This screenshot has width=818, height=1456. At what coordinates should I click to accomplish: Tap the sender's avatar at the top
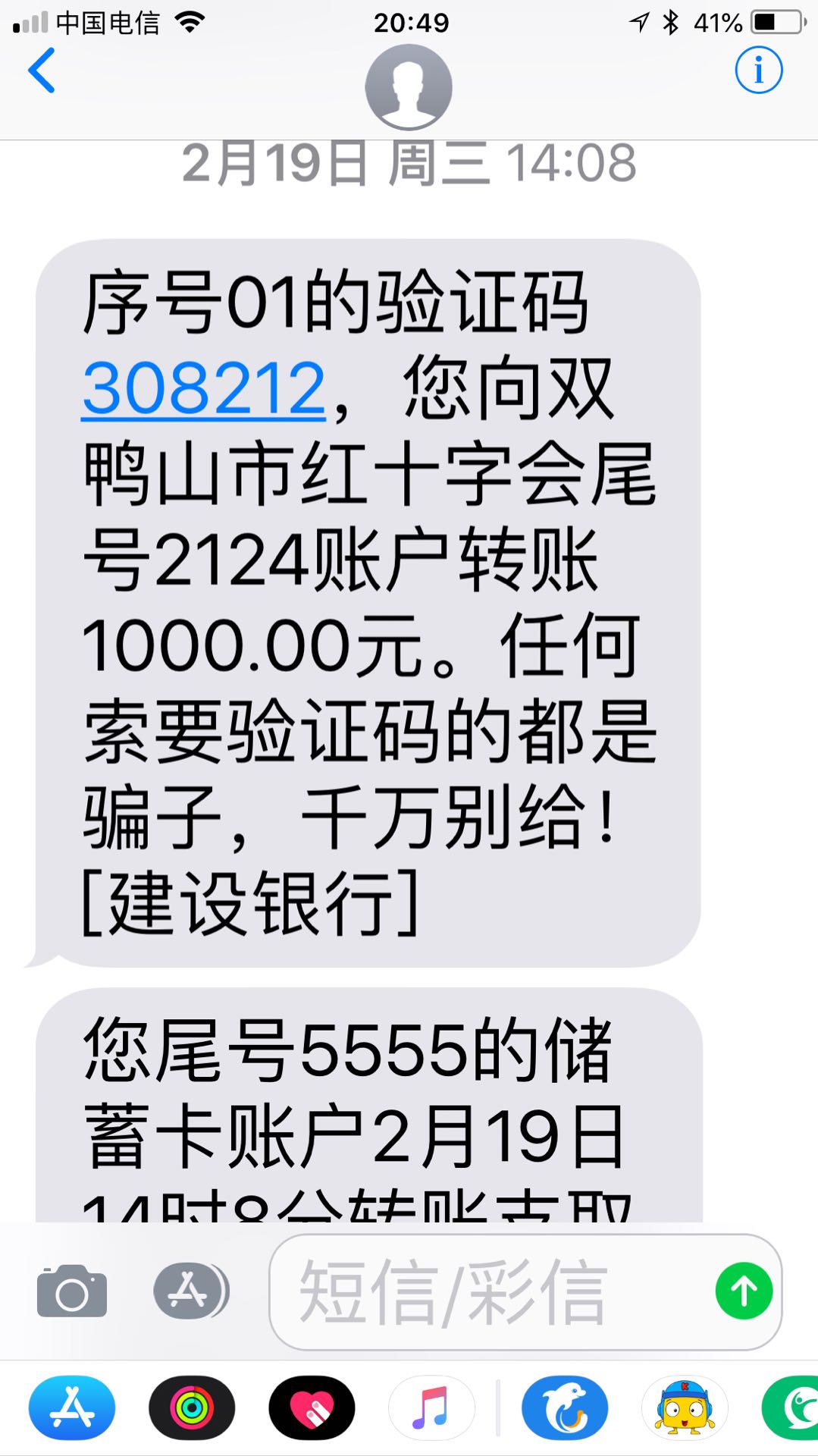click(409, 87)
